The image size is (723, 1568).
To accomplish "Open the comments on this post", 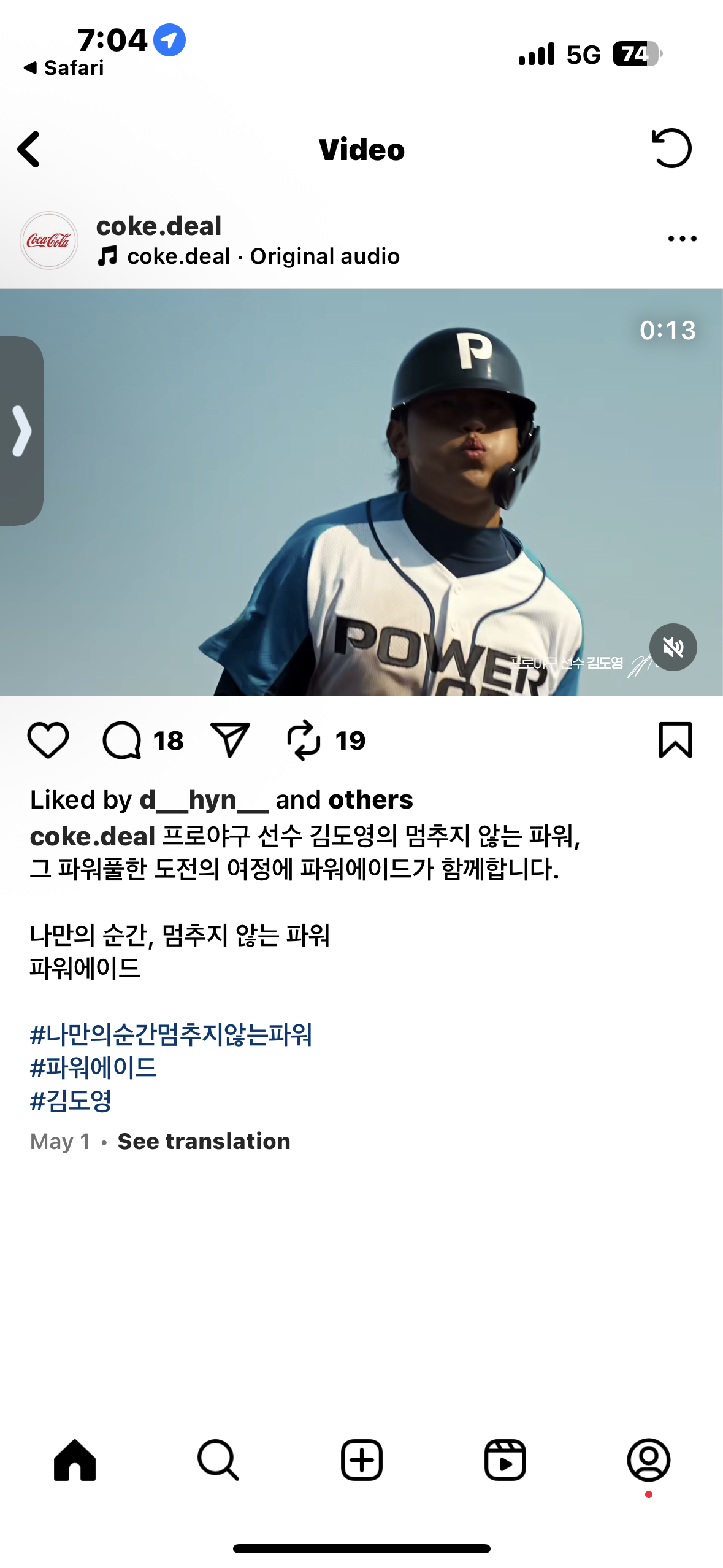I will (122, 740).
